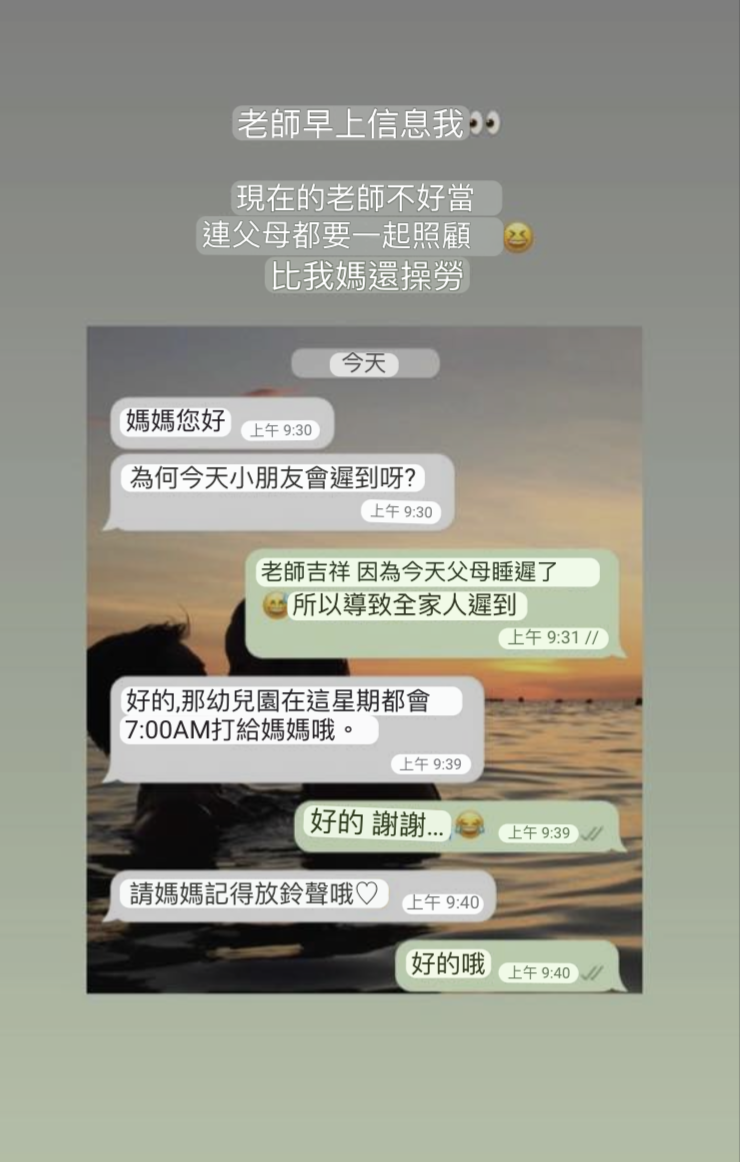Click the 上午 9:30 timestamp
The width and height of the screenshot is (740, 1162).
click(x=281, y=427)
